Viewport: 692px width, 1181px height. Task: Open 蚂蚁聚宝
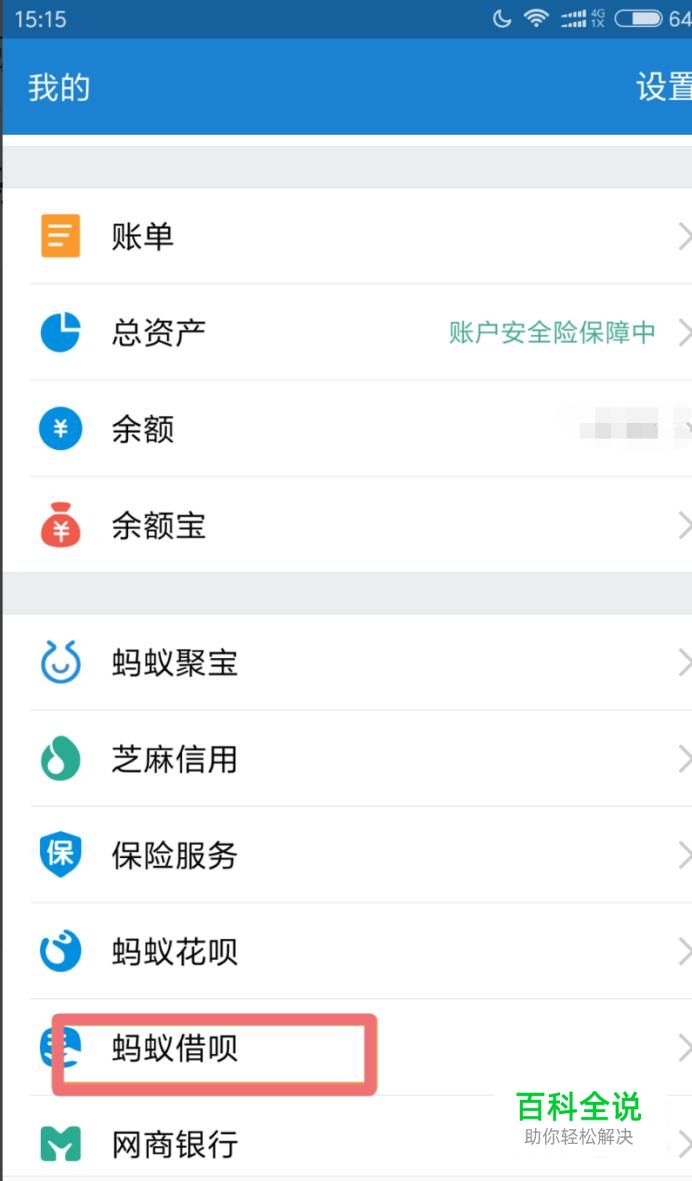[x=345, y=663]
